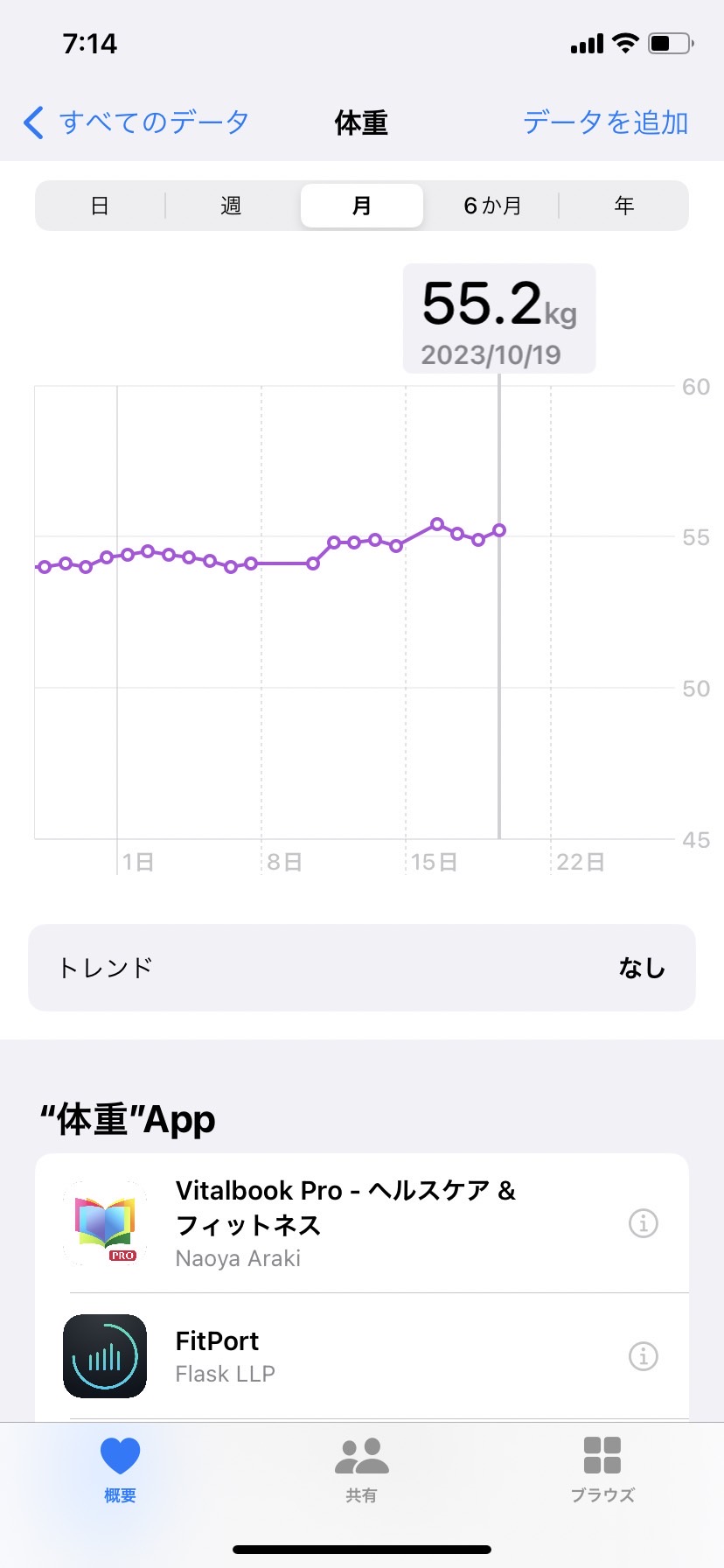Open the Vitalbook Pro app entry

[362, 1223]
